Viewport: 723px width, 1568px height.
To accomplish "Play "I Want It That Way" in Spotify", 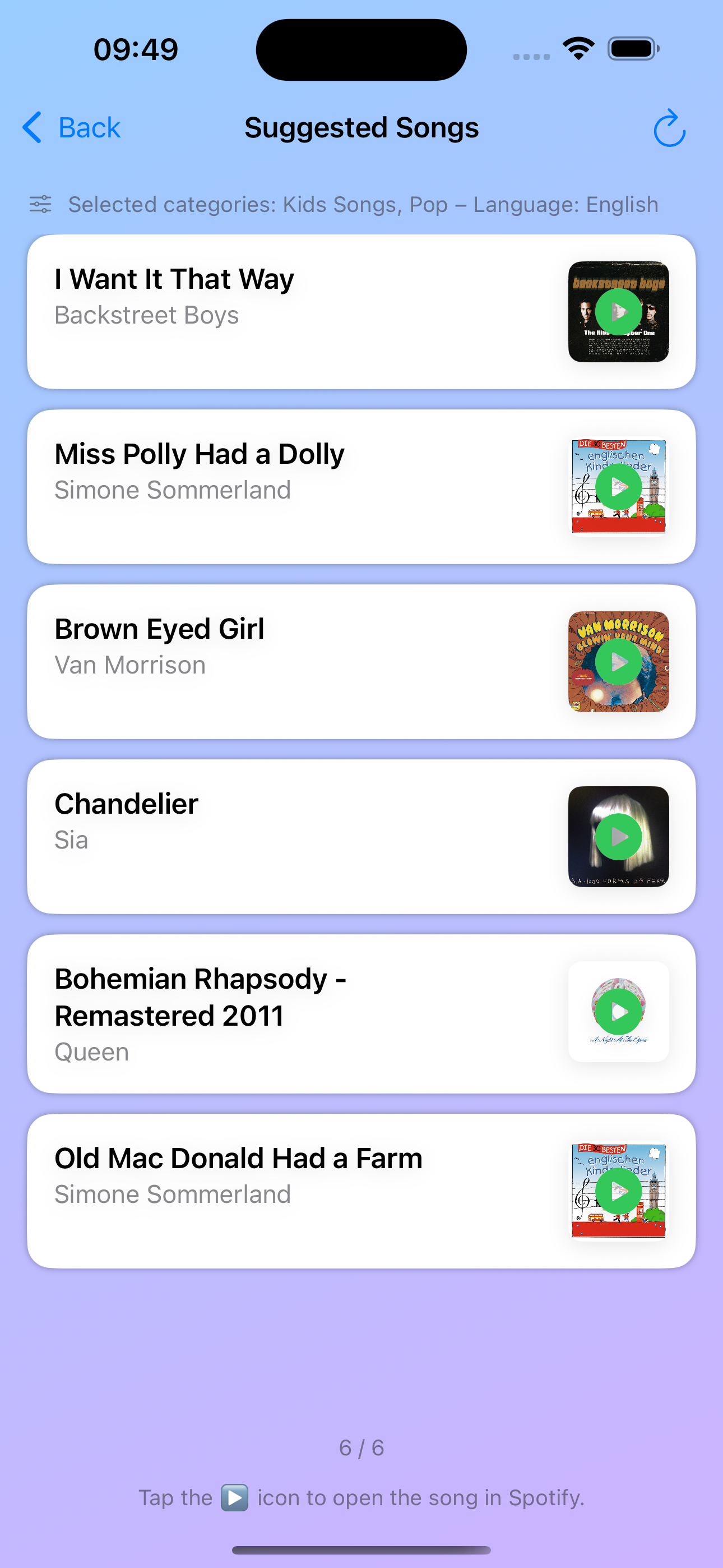I will tap(619, 311).
